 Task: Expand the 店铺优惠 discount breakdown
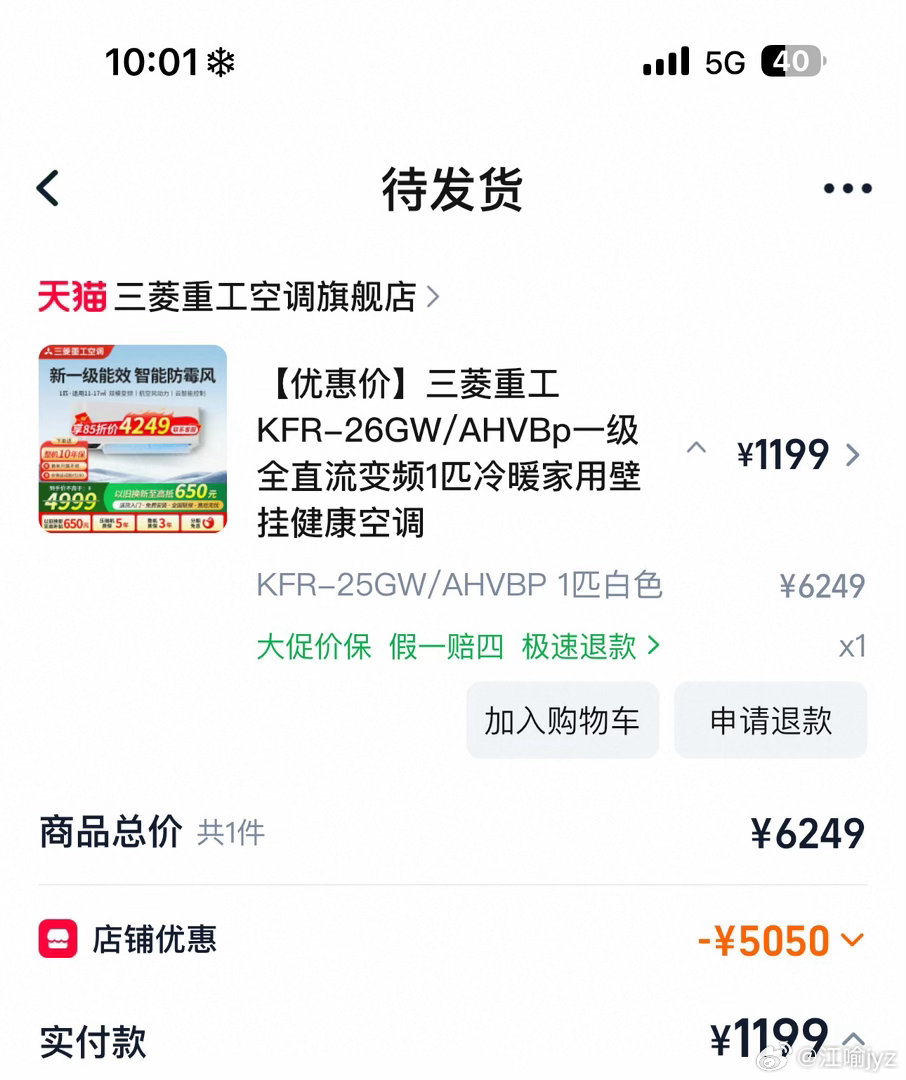(x=852, y=940)
